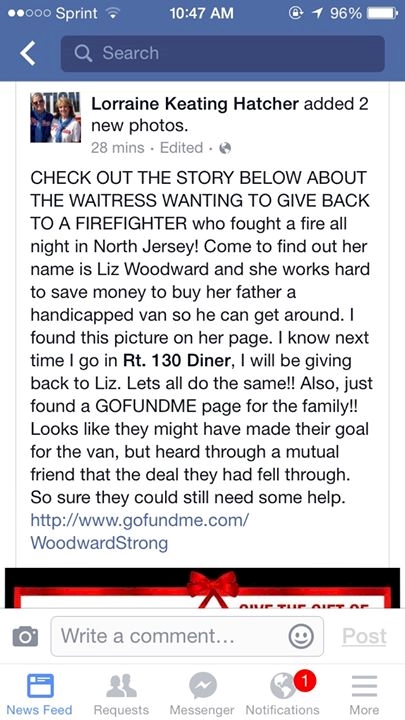Viewport: 405px width, 720px height.
Task: Switch to the News Feed tab
Action: click(x=39, y=694)
